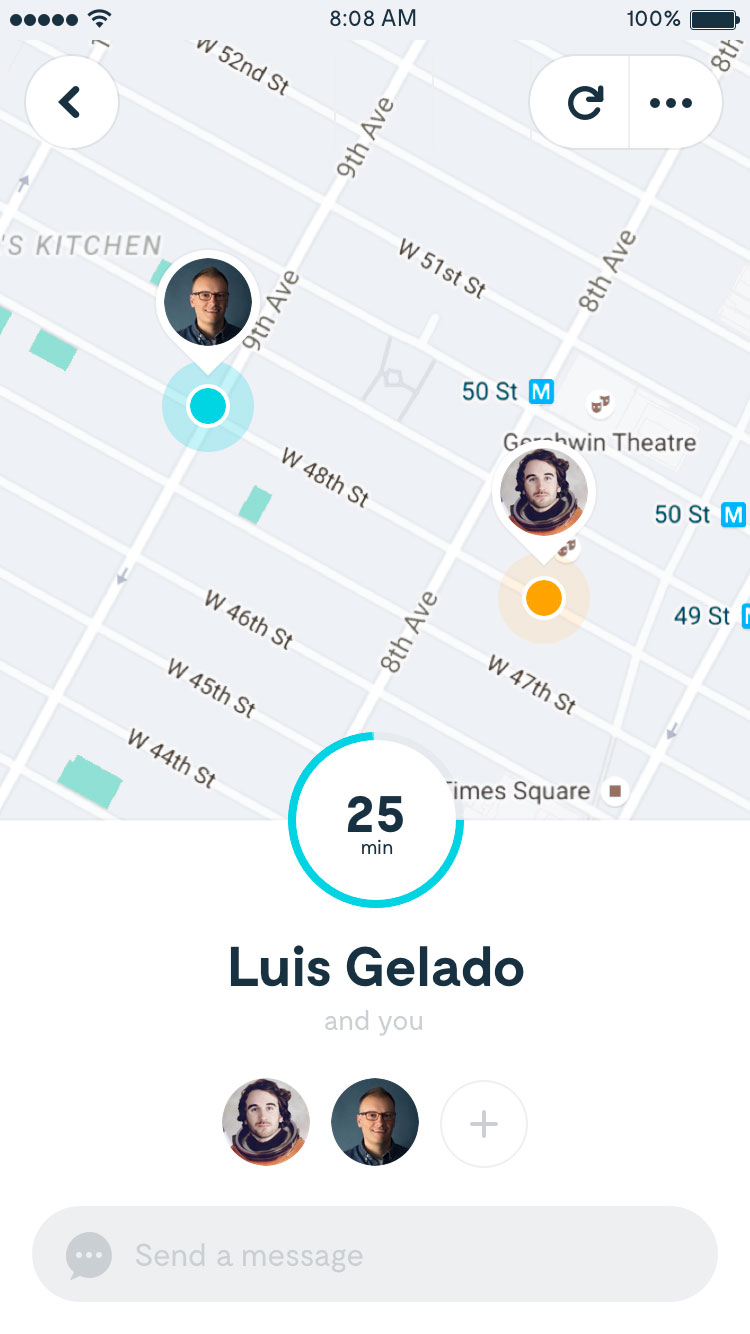Select your own avatar pin near 9th Ave
This screenshot has height=1334, width=750.
(x=207, y=302)
